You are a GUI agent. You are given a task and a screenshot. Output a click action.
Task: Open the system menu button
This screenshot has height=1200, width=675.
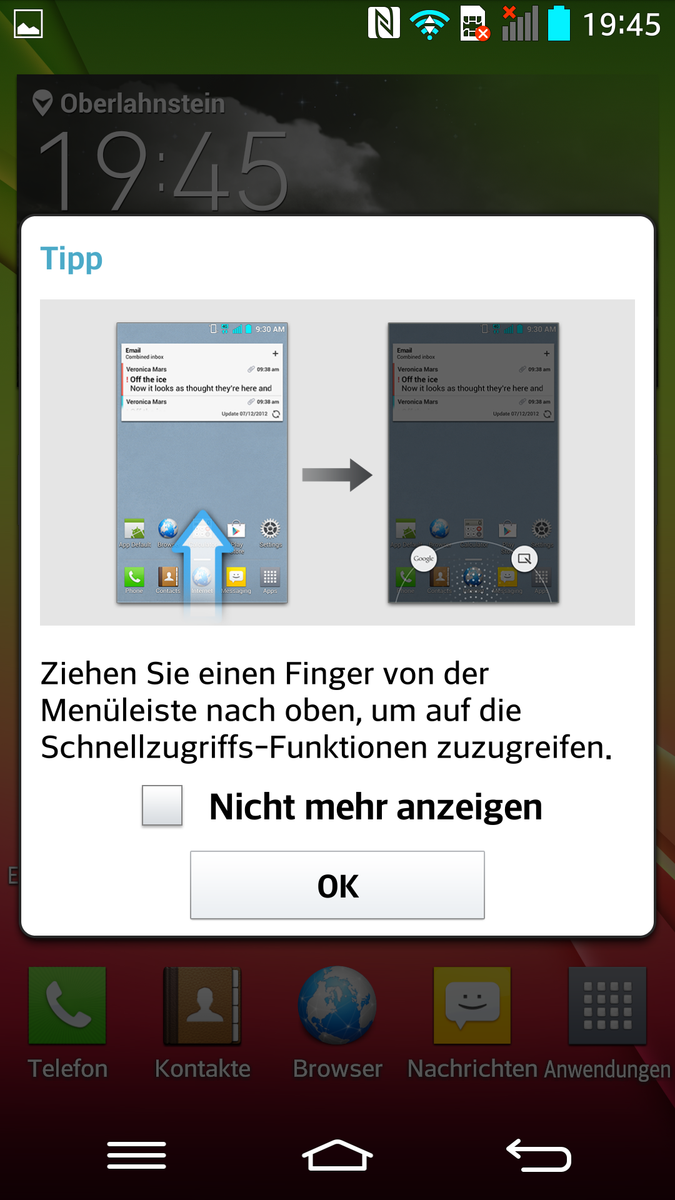pyautogui.click(x=136, y=1155)
